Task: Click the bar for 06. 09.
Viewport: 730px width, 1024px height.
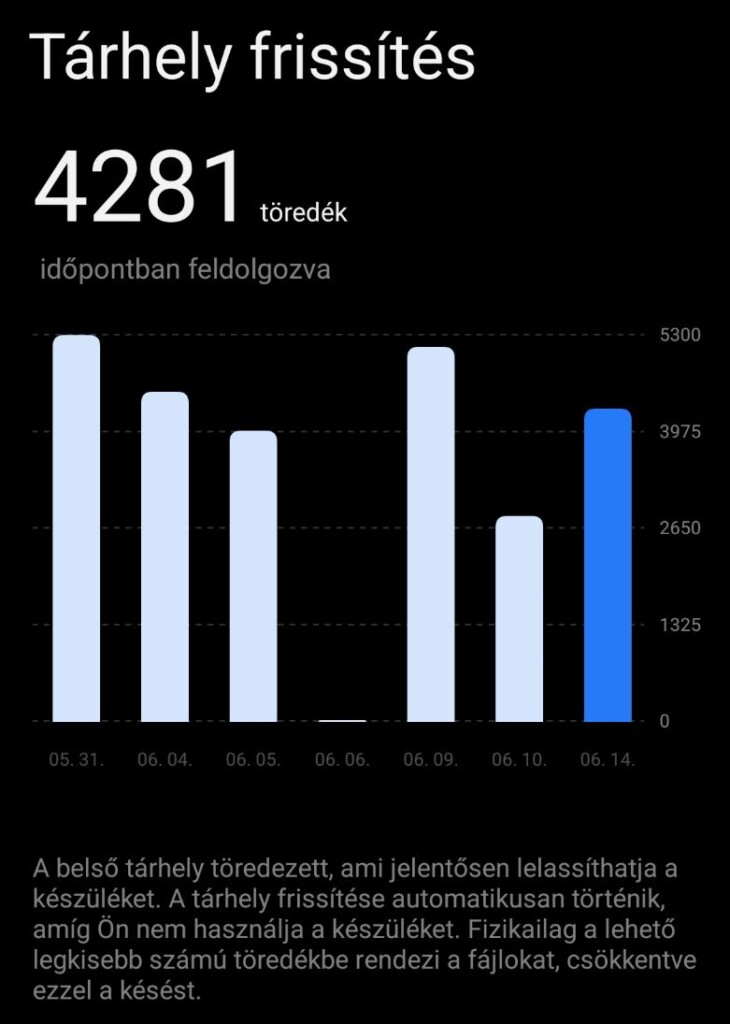Action: point(431,530)
